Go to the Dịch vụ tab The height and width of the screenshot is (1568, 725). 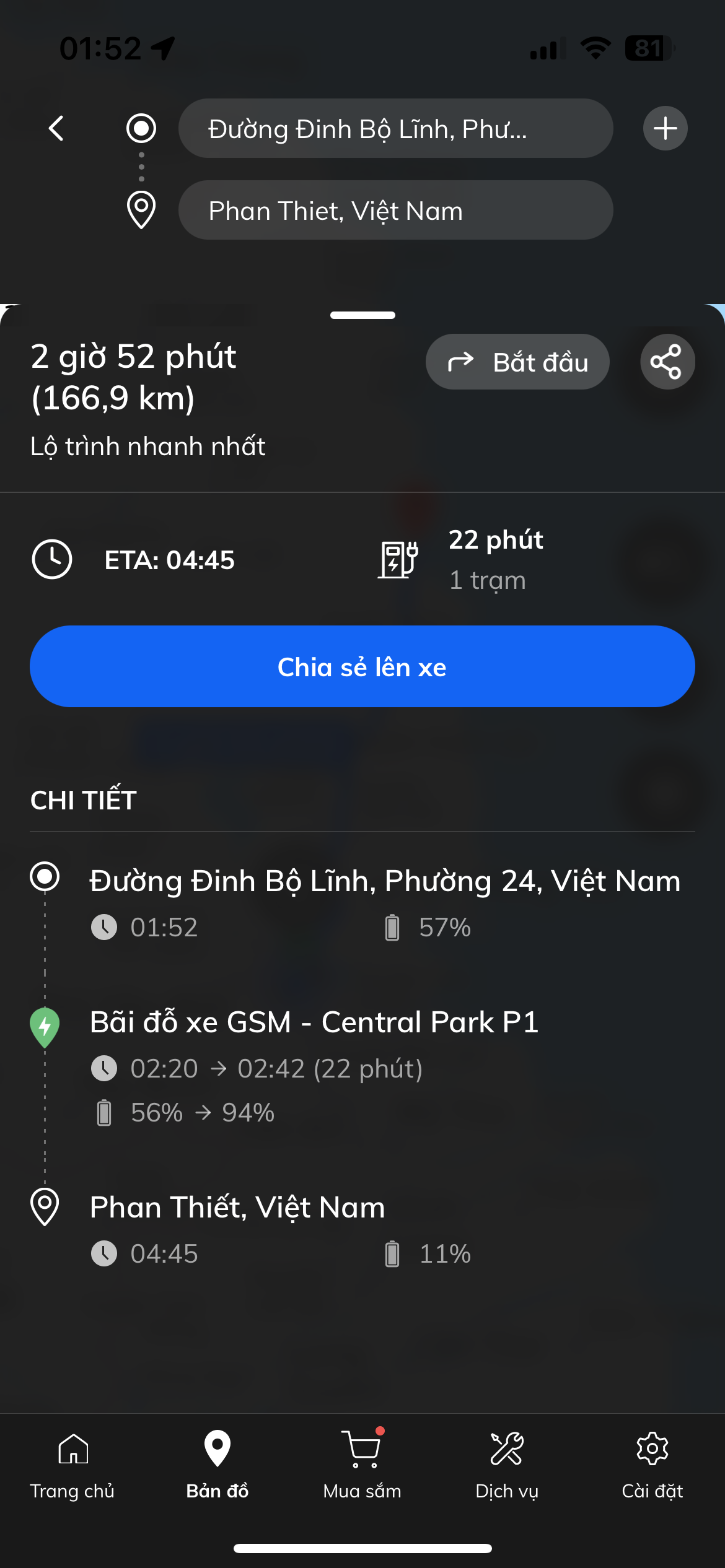point(507,1465)
